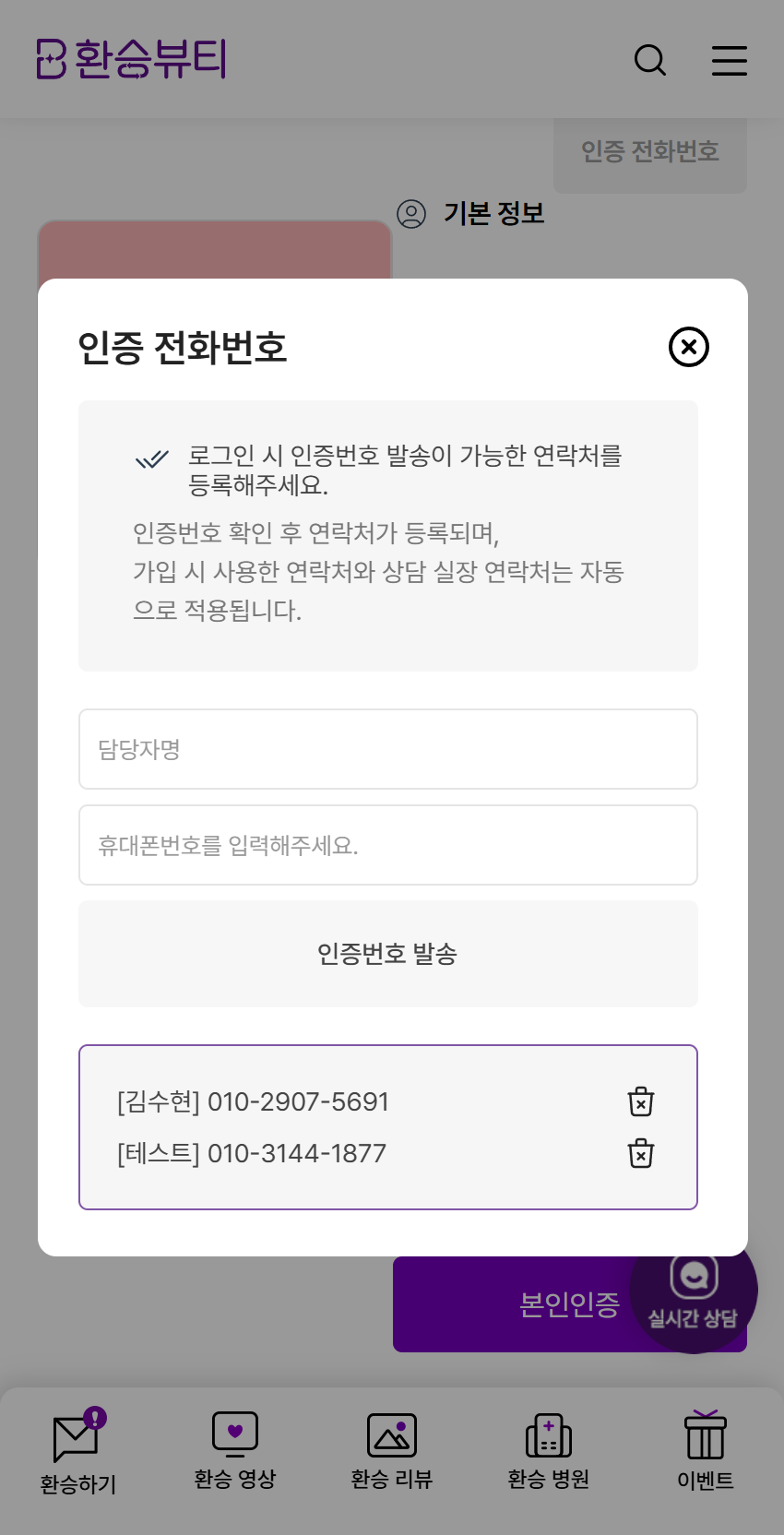784x1535 pixels.
Task: Delete the 테스트 phone number entry
Action: click(640, 1153)
